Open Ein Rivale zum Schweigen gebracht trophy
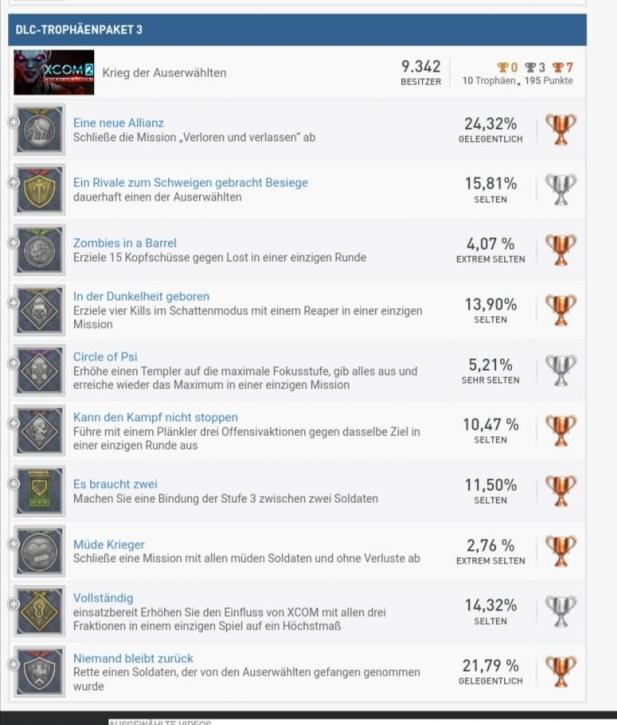Viewport: 617px width, 725px height. coord(190,183)
